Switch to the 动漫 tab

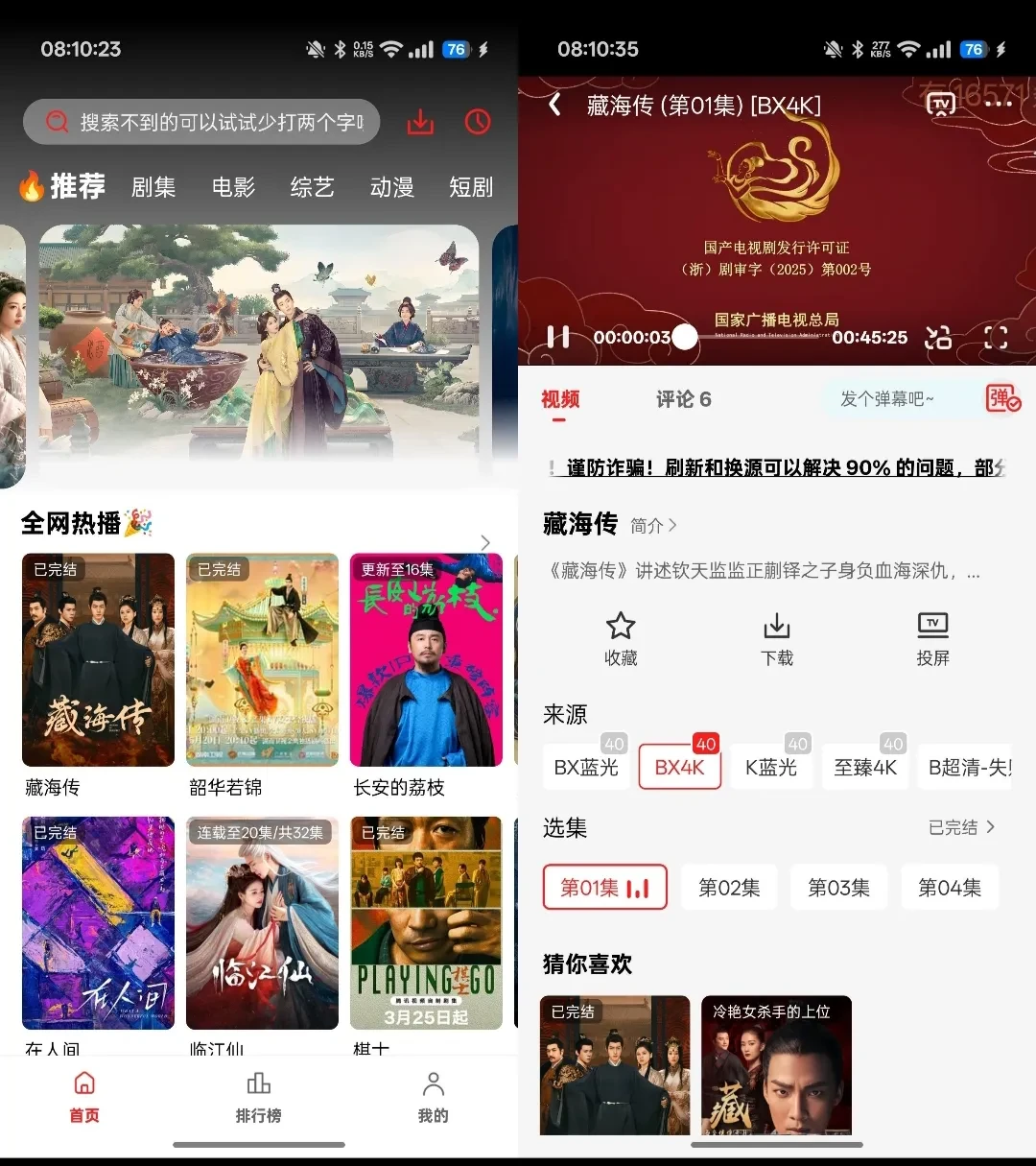pyautogui.click(x=391, y=187)
